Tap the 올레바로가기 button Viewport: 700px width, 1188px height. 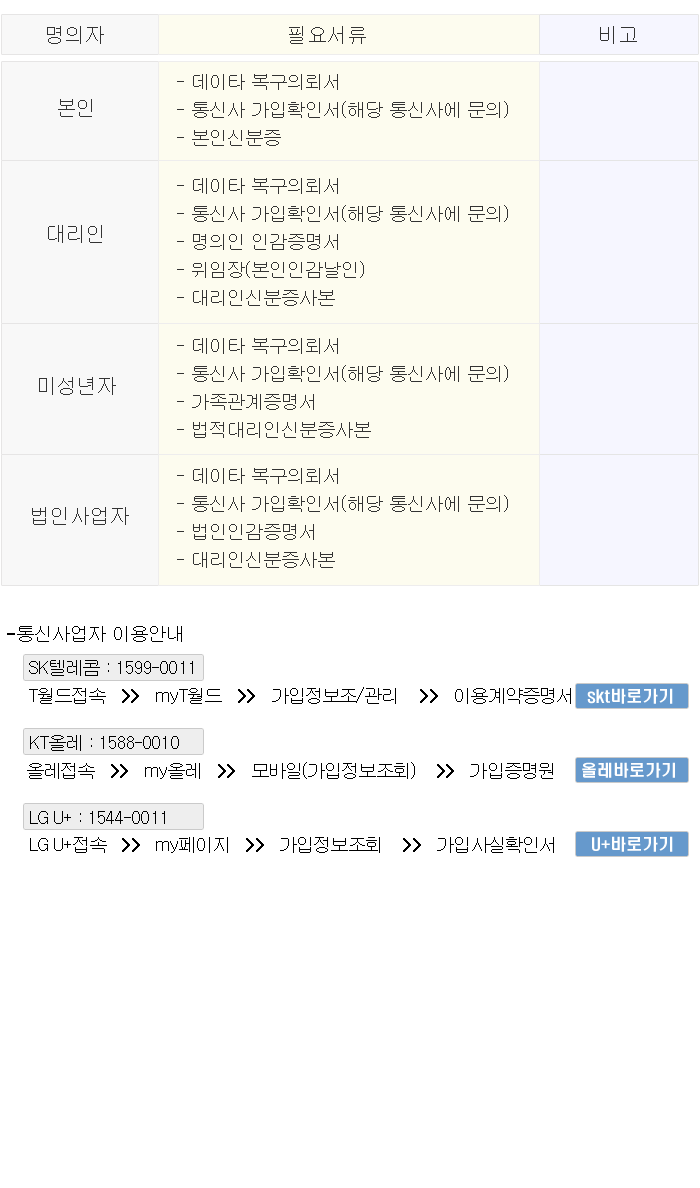click(631, 770)
